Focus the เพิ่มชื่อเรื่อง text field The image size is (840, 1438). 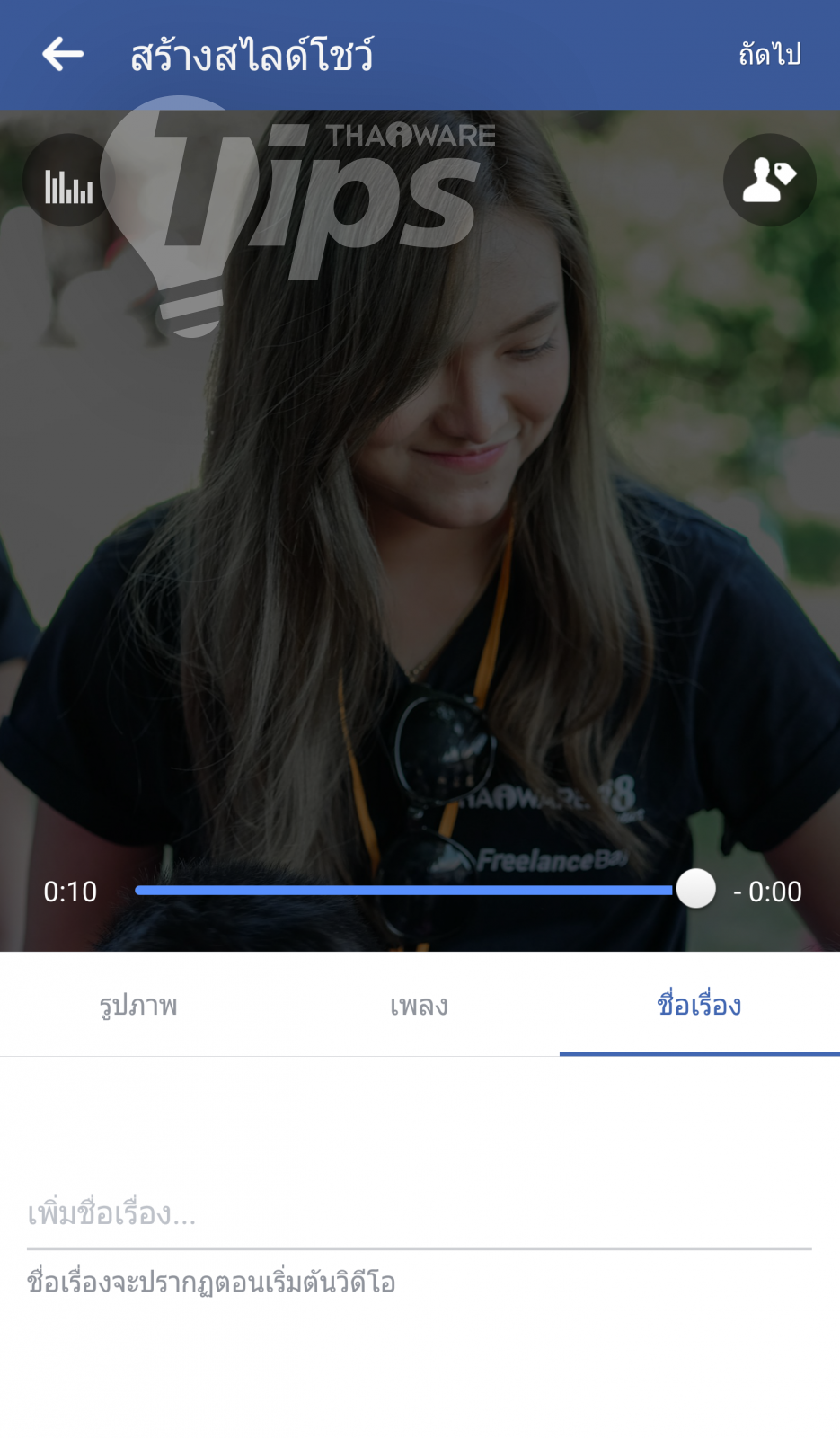[419, 1214]
